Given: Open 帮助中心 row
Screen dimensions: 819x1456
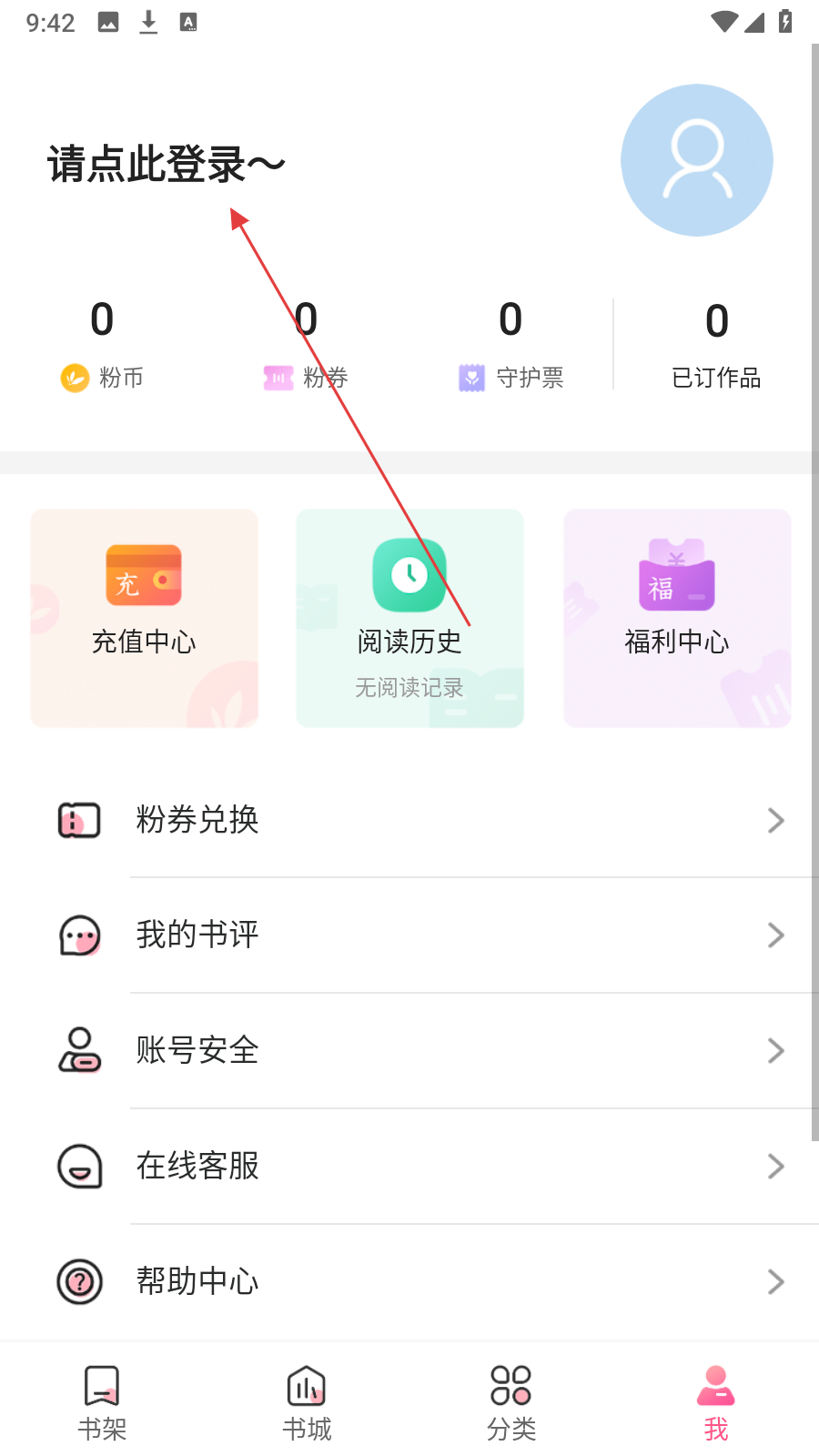Looking at the screenshot, I should click(x=409, y=1281).
